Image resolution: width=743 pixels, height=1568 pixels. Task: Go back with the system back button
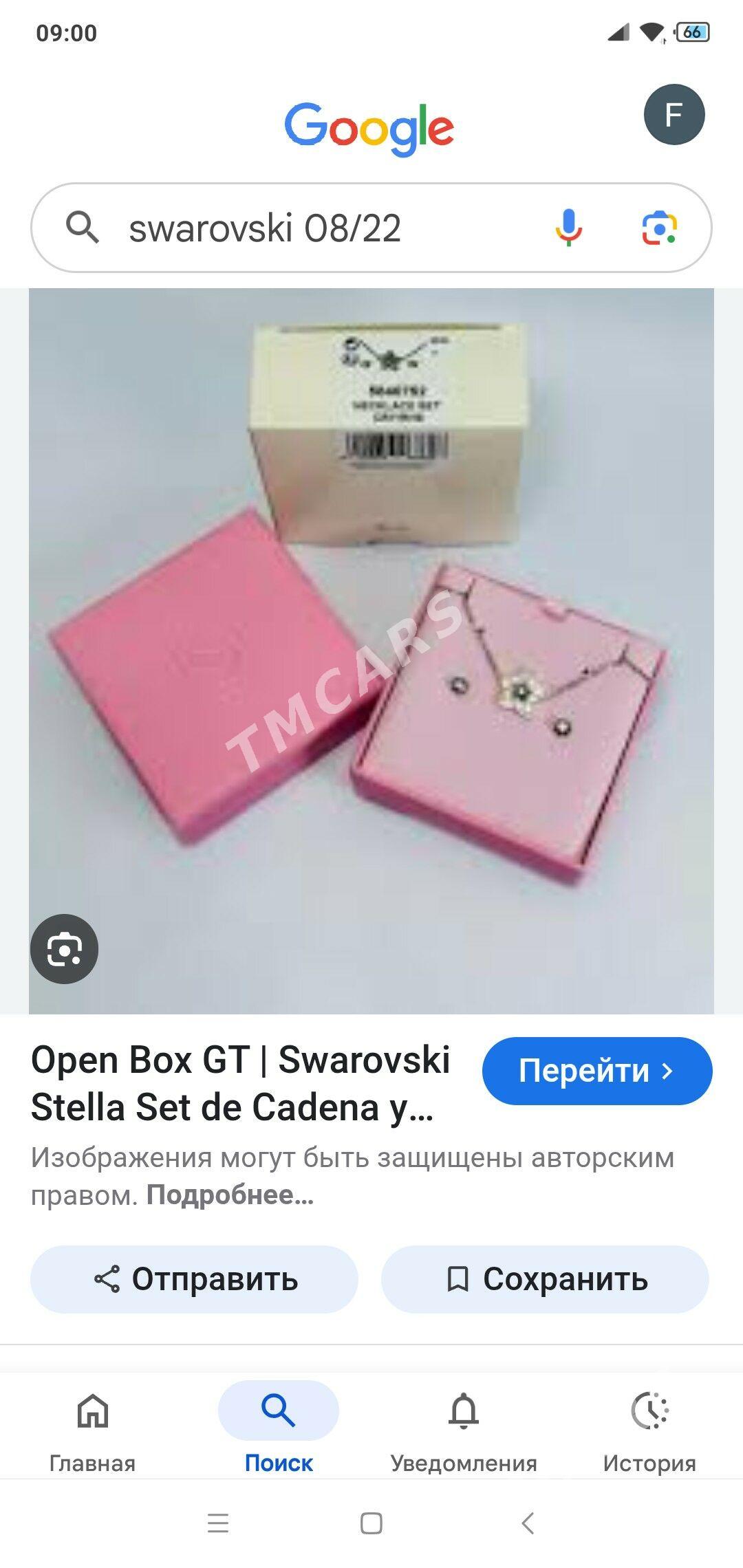[x=528, y=1523]
